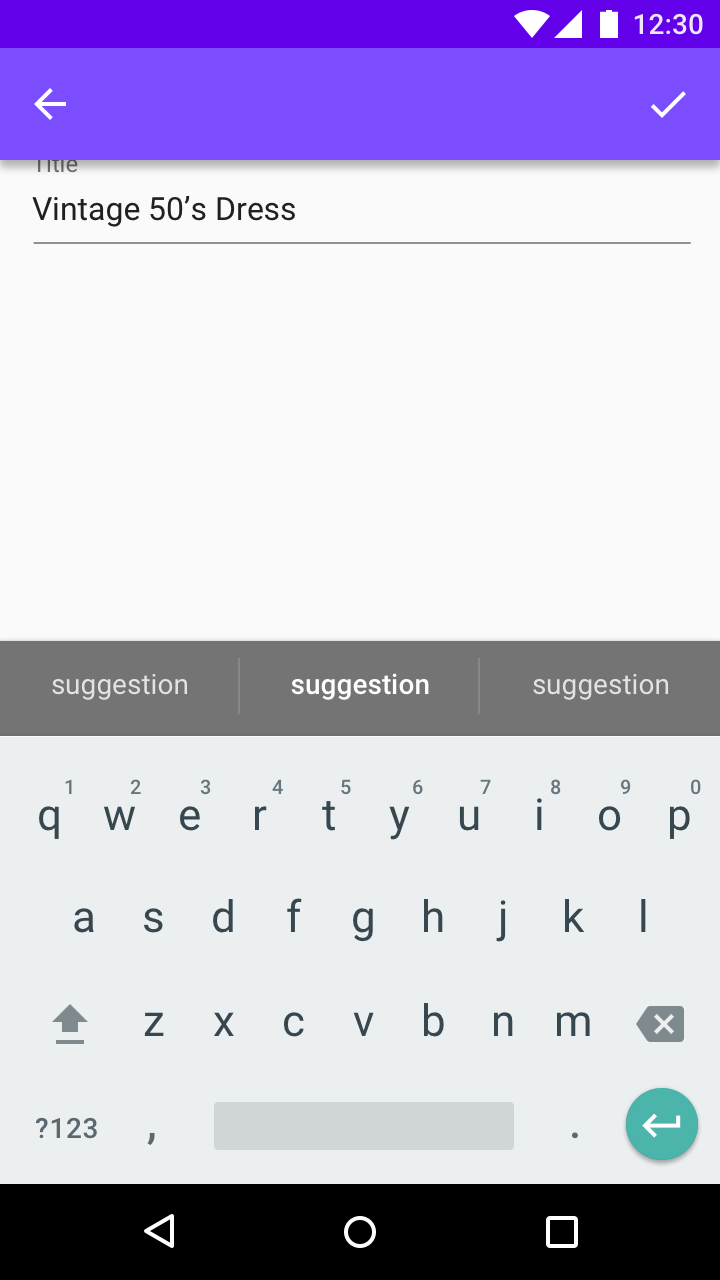Screen dimensions: 720x1280
Task: Hit the keyboard shift key
Action: coord(70,1024)
